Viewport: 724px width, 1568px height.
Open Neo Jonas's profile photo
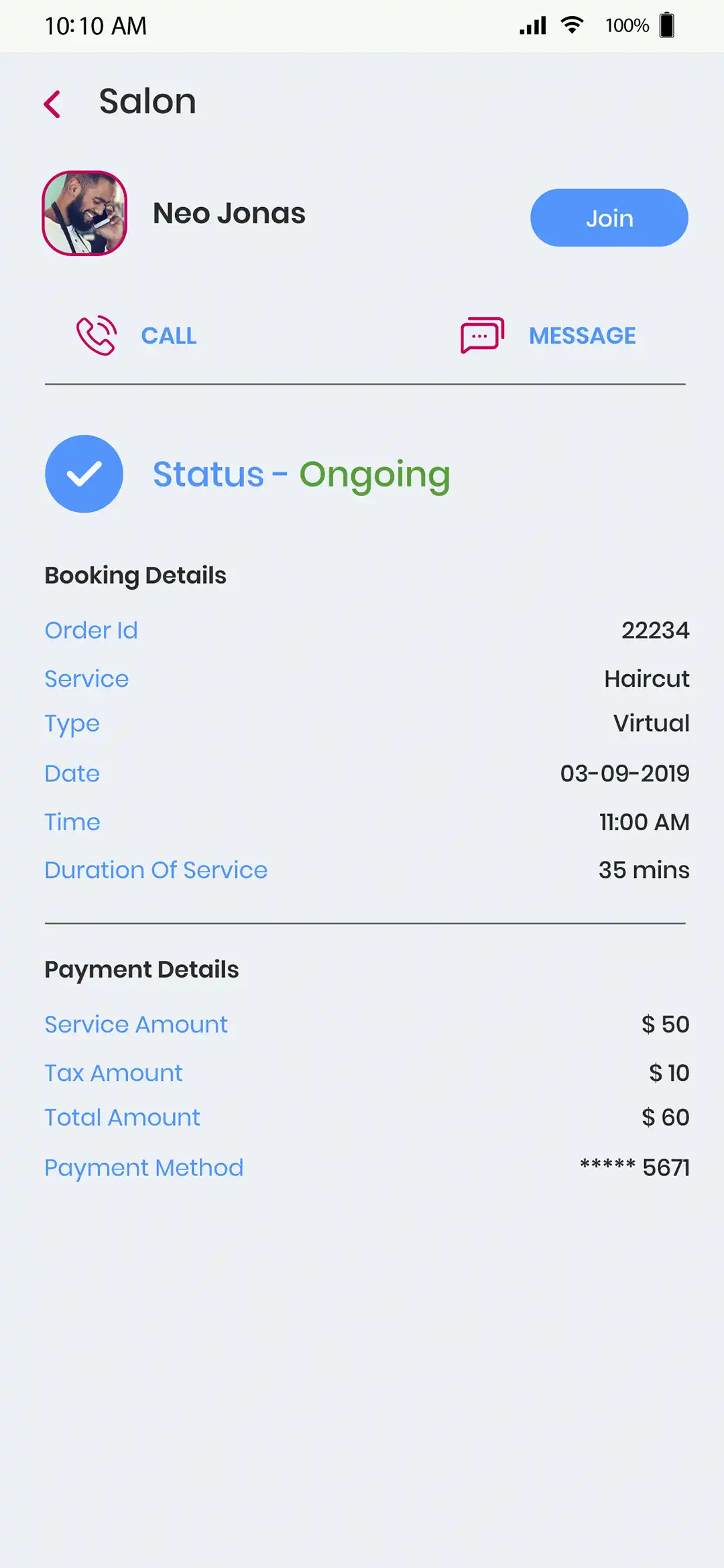pos(84,212)
